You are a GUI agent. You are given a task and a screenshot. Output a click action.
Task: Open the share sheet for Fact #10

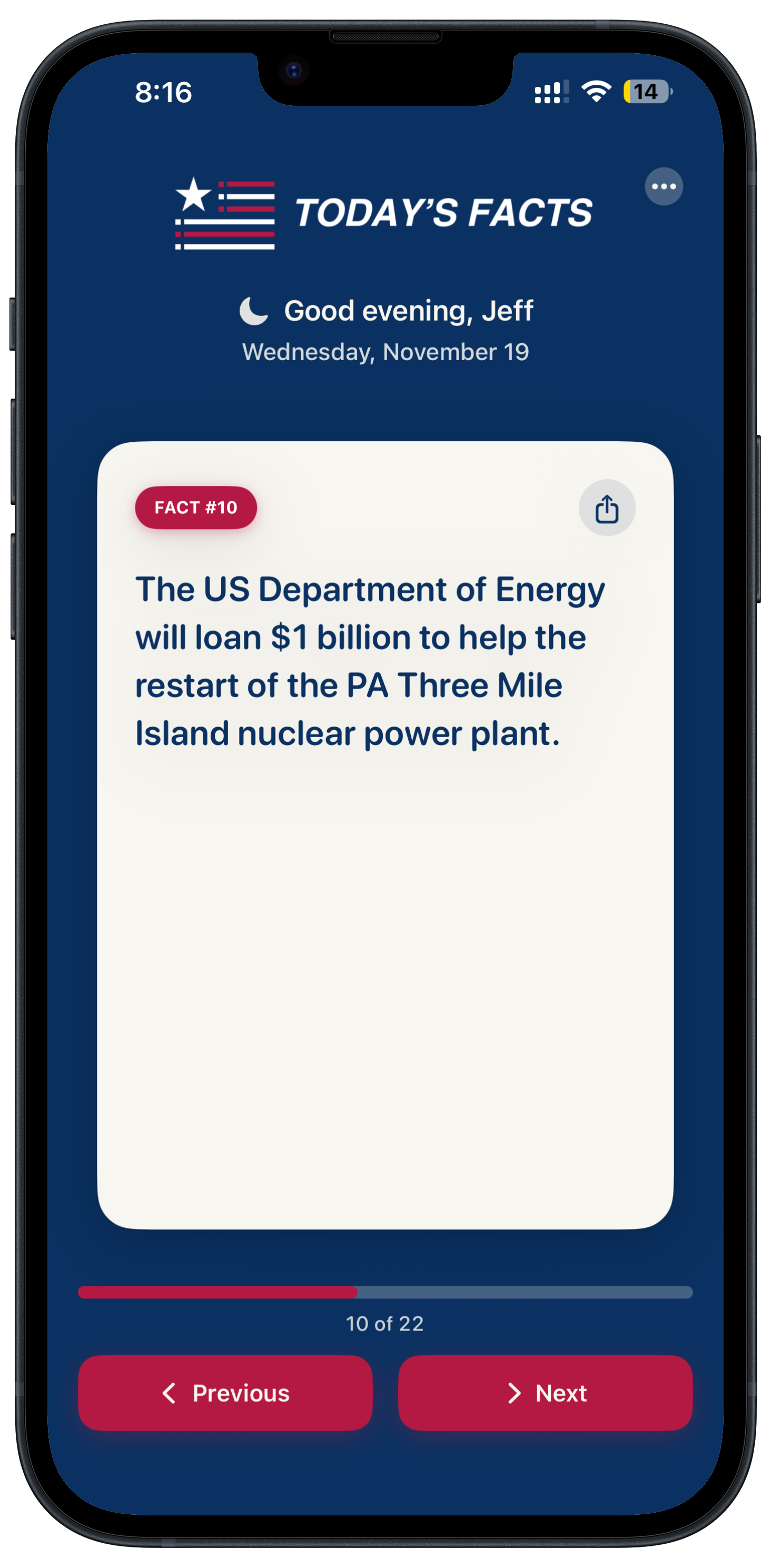pyautogui.click(x=607, y=507)
